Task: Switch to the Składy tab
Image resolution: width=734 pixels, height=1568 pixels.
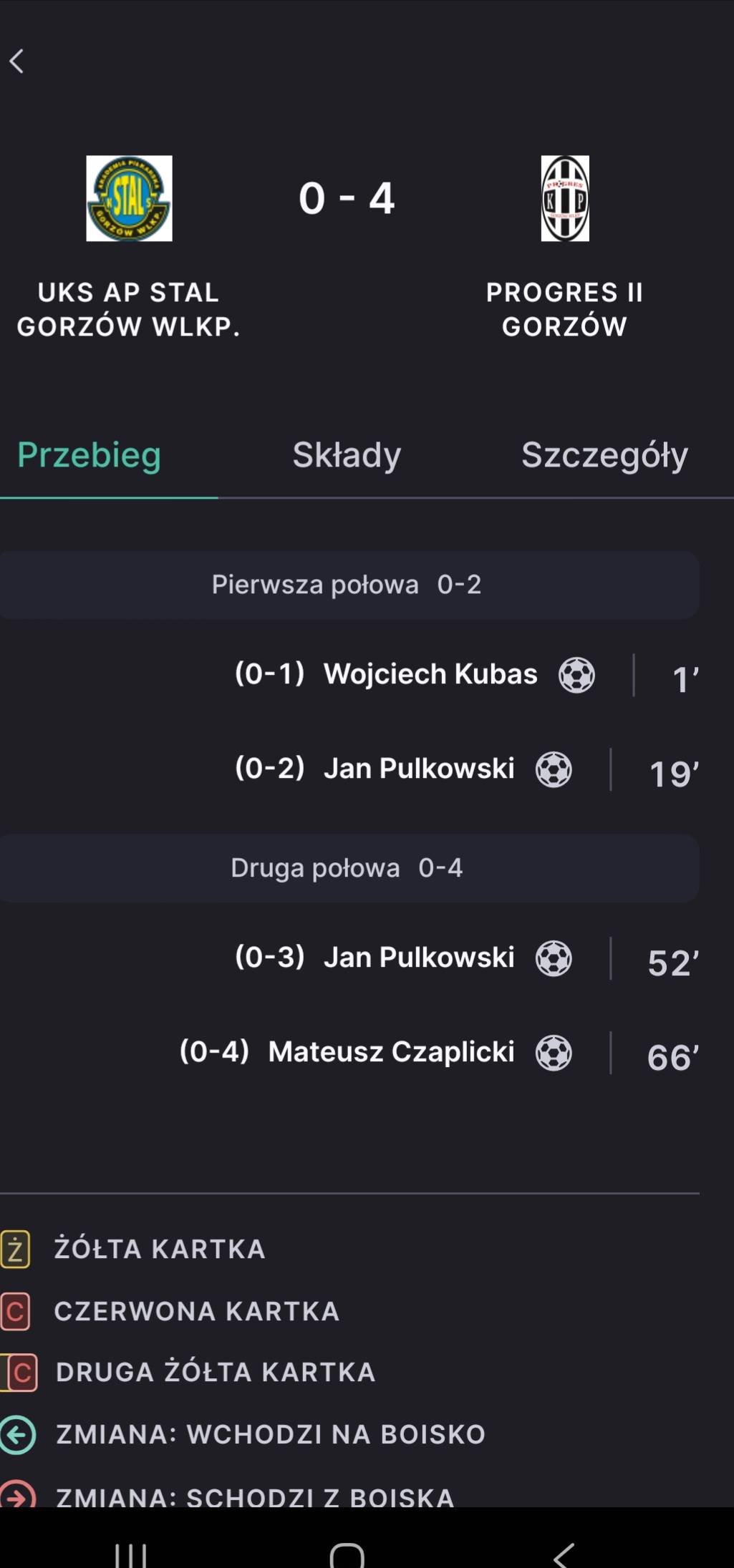Action: 347,455
